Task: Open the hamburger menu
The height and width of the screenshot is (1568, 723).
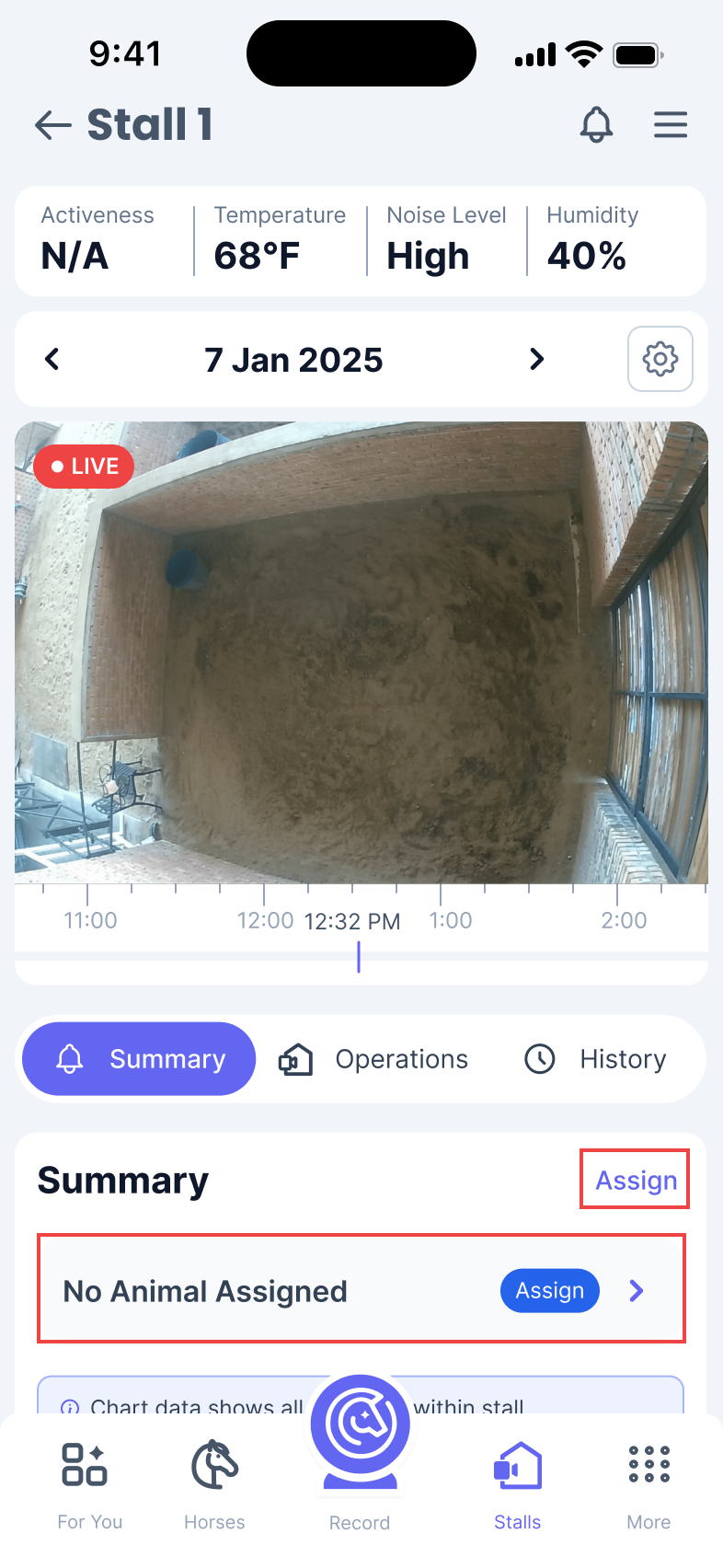Action: (671, 125)
